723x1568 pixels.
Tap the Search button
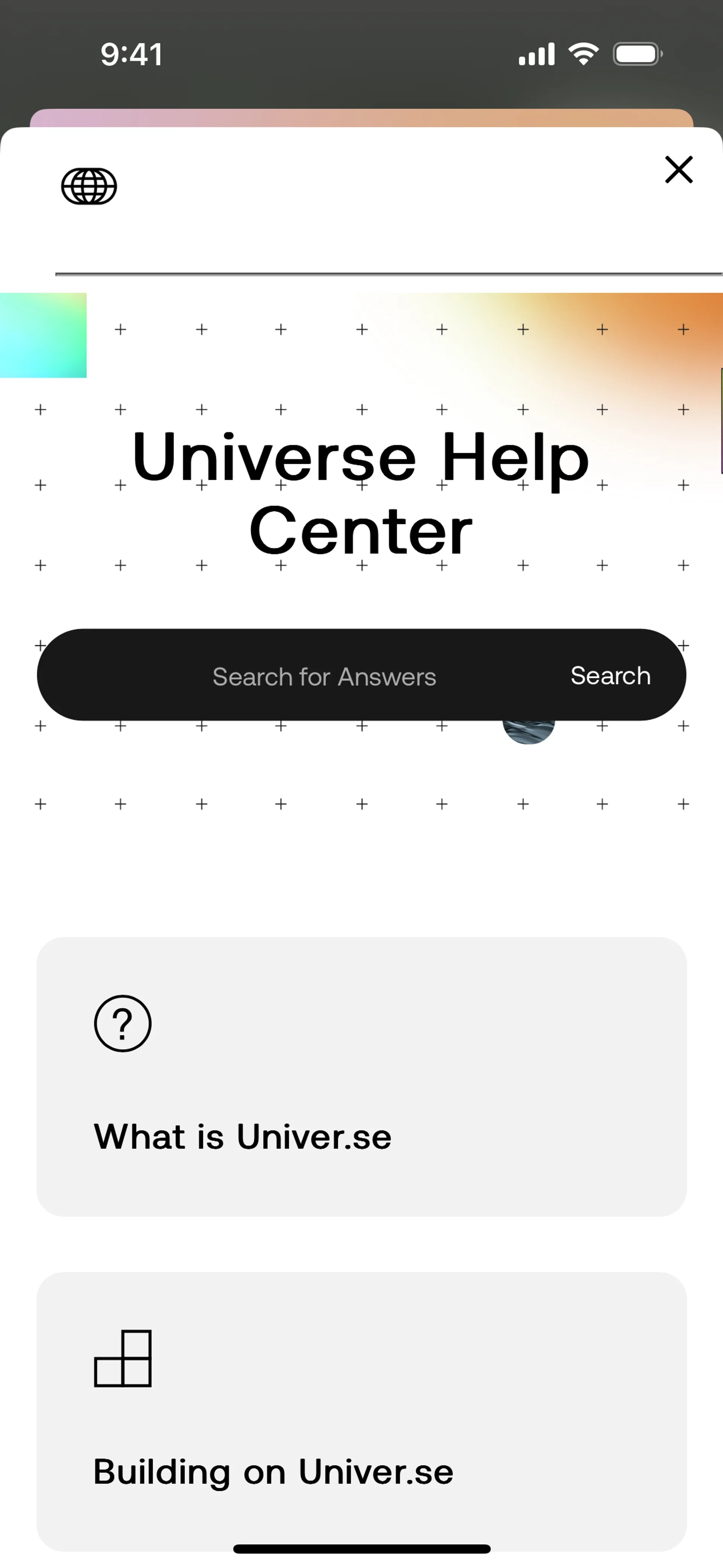click(x=610, y=675)
